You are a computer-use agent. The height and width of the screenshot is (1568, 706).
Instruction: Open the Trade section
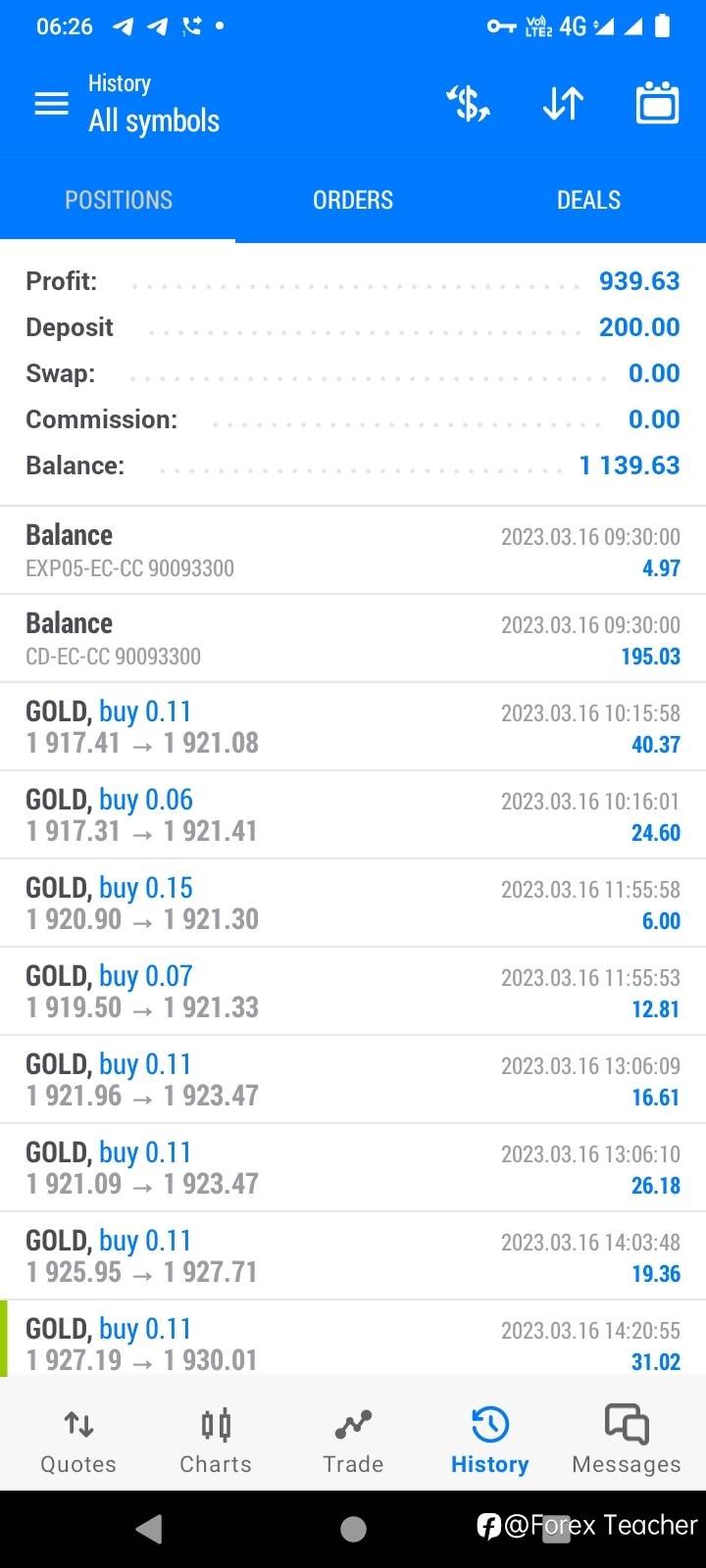point(353,1441)
